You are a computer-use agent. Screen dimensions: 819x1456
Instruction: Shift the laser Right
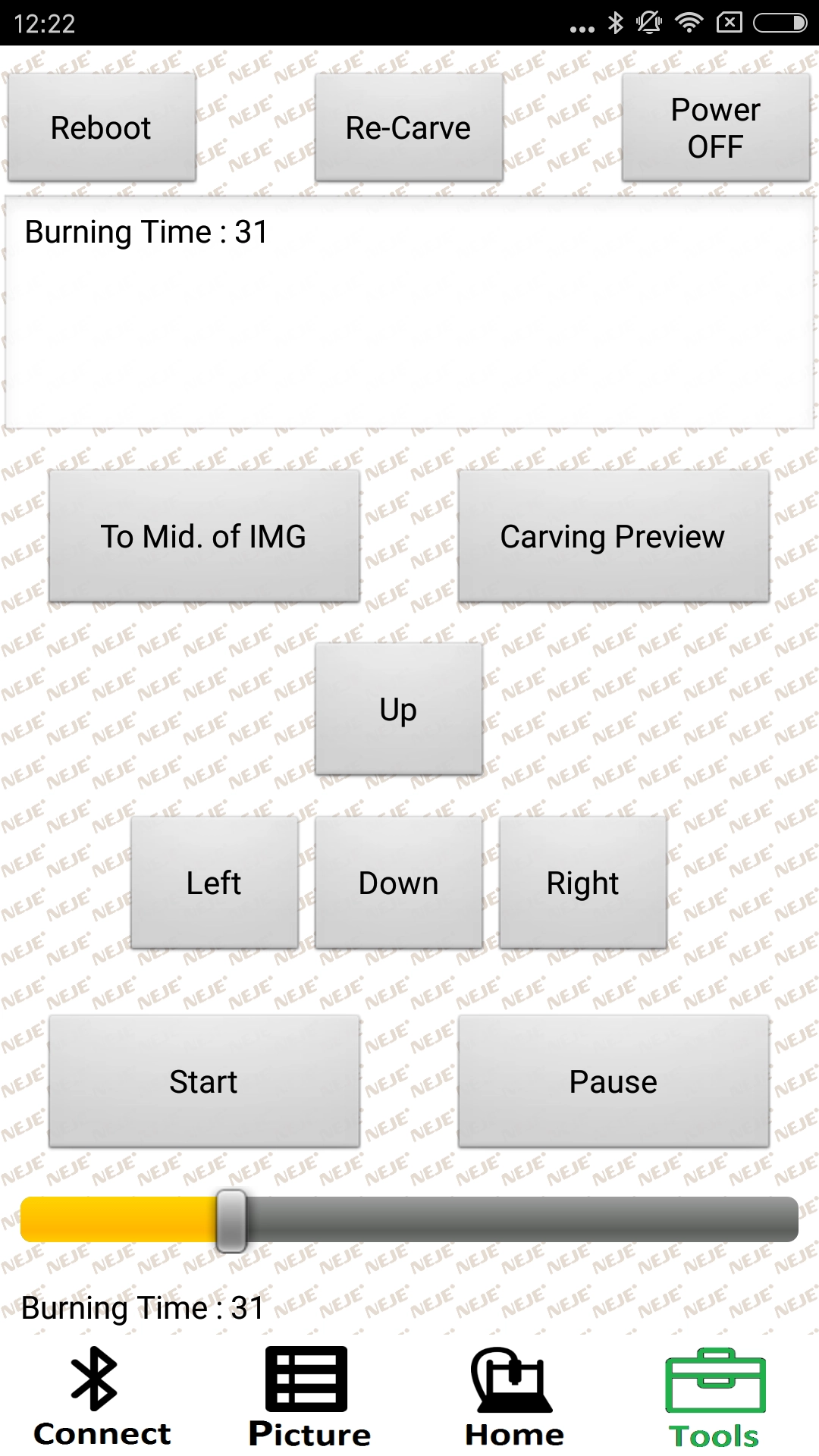(582, 883)
